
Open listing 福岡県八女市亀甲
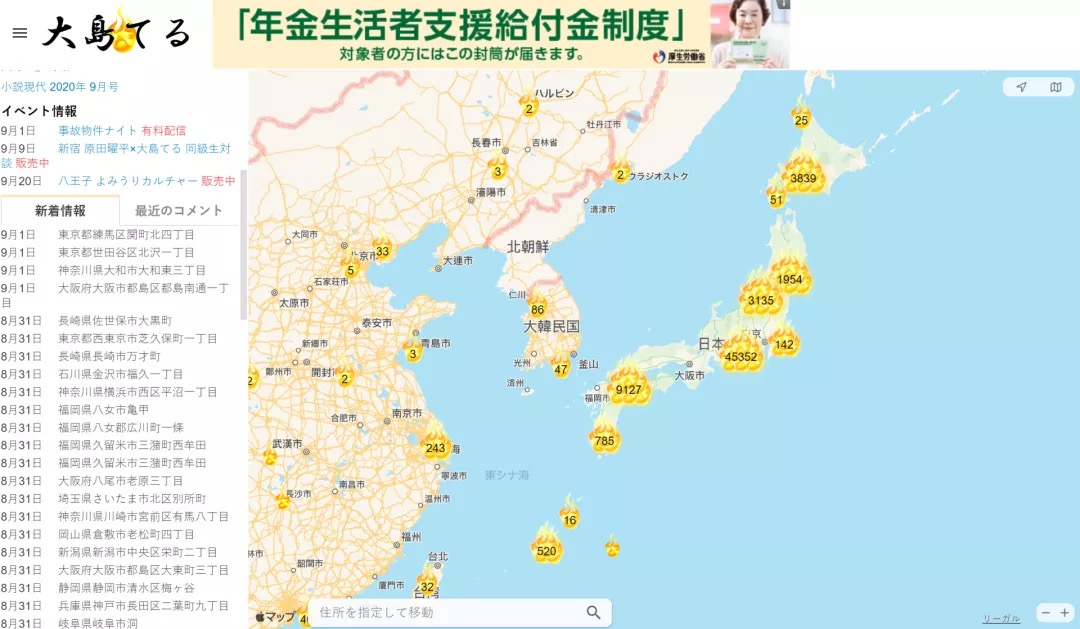tap(103, 410)
